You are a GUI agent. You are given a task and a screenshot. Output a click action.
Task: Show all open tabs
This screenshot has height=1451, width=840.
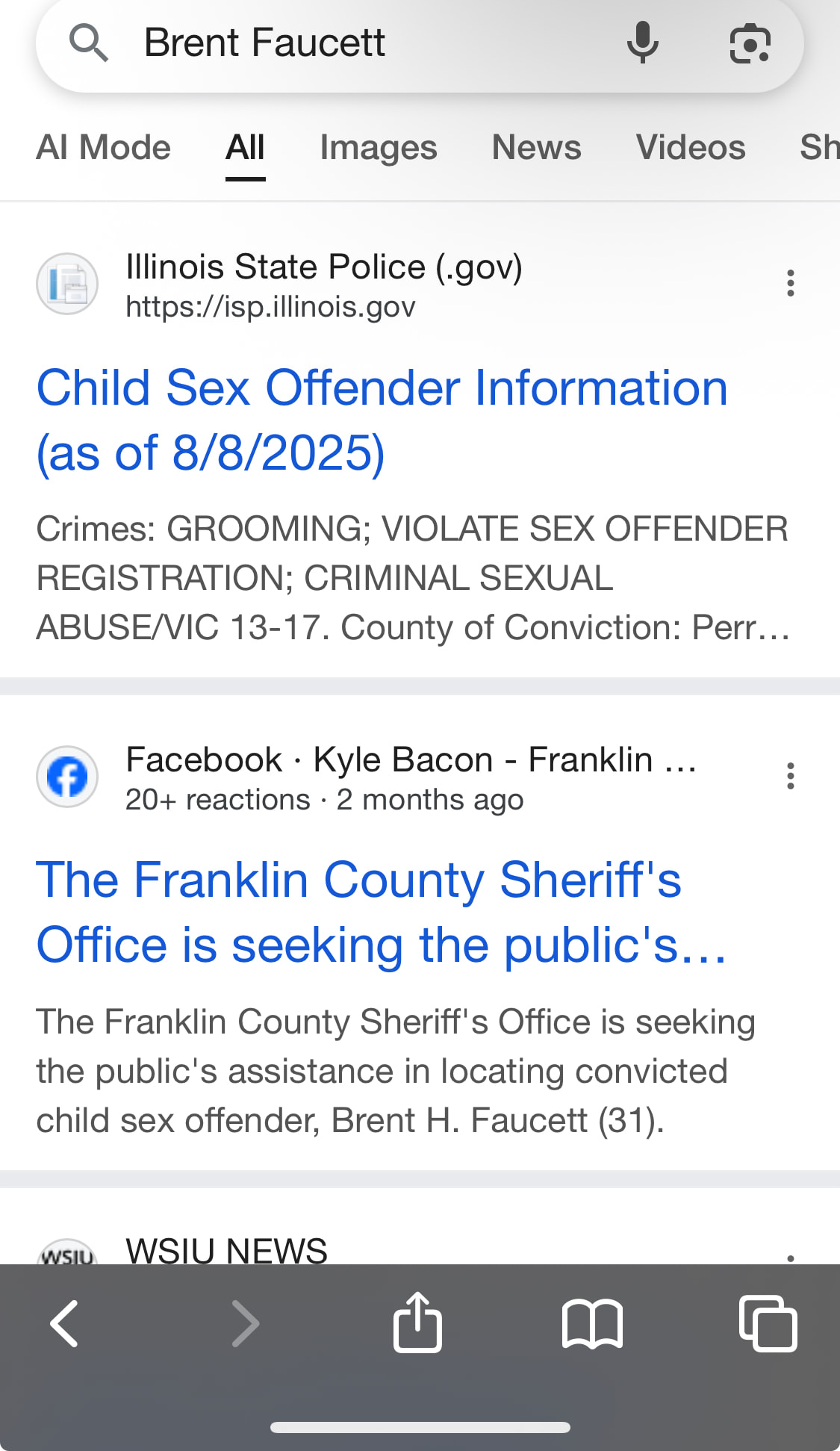768,1324
